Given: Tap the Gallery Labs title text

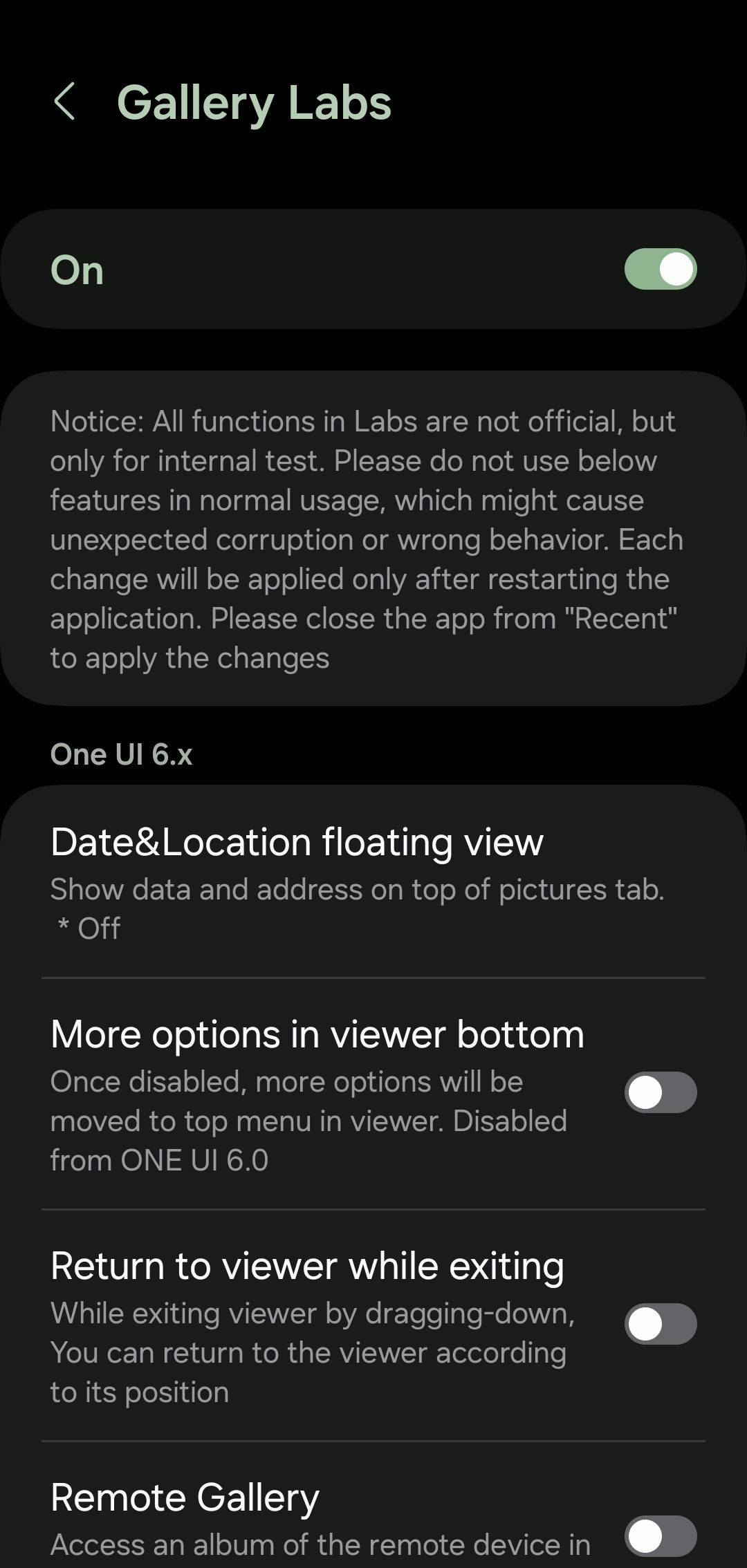Looking at the screenshot, I should pyautogui.click(x=257, y=102).
